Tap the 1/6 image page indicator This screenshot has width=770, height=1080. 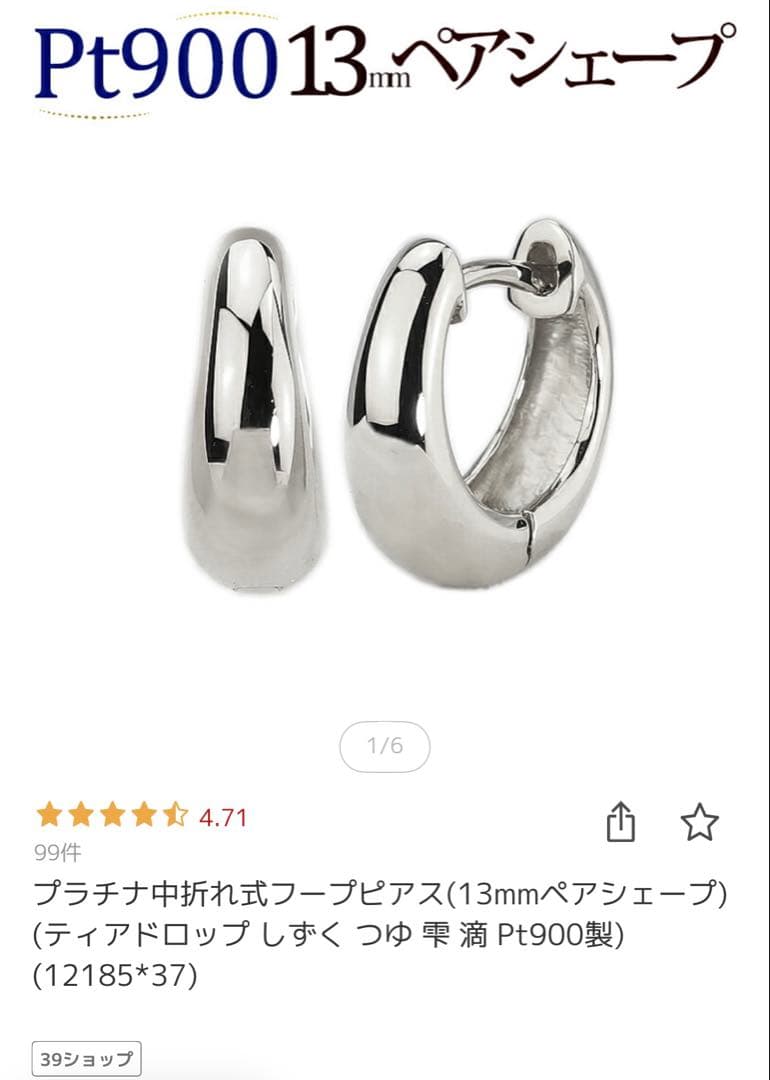click(385, 746)
